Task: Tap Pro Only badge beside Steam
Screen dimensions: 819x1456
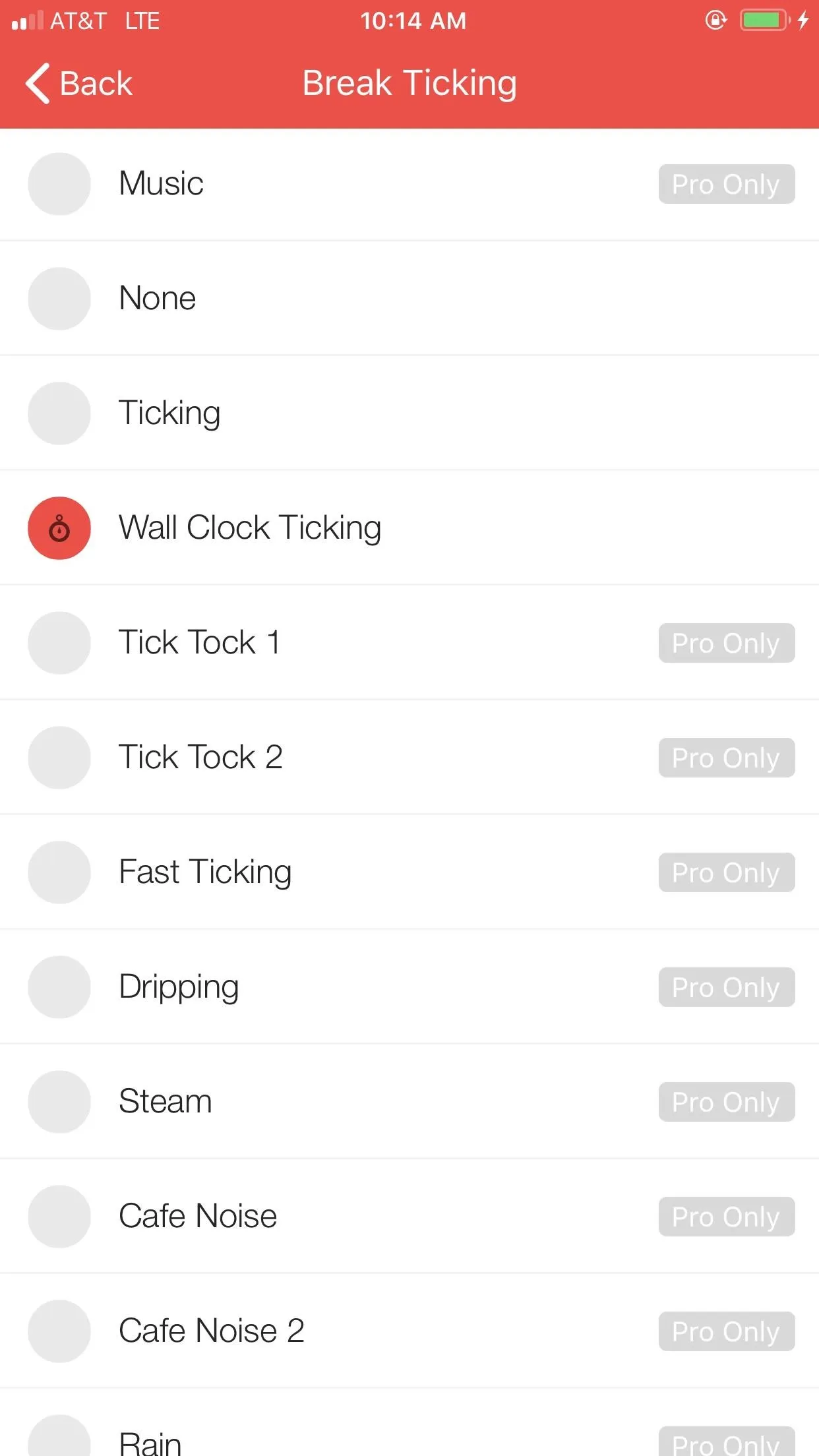Action: pos(726,1102)
